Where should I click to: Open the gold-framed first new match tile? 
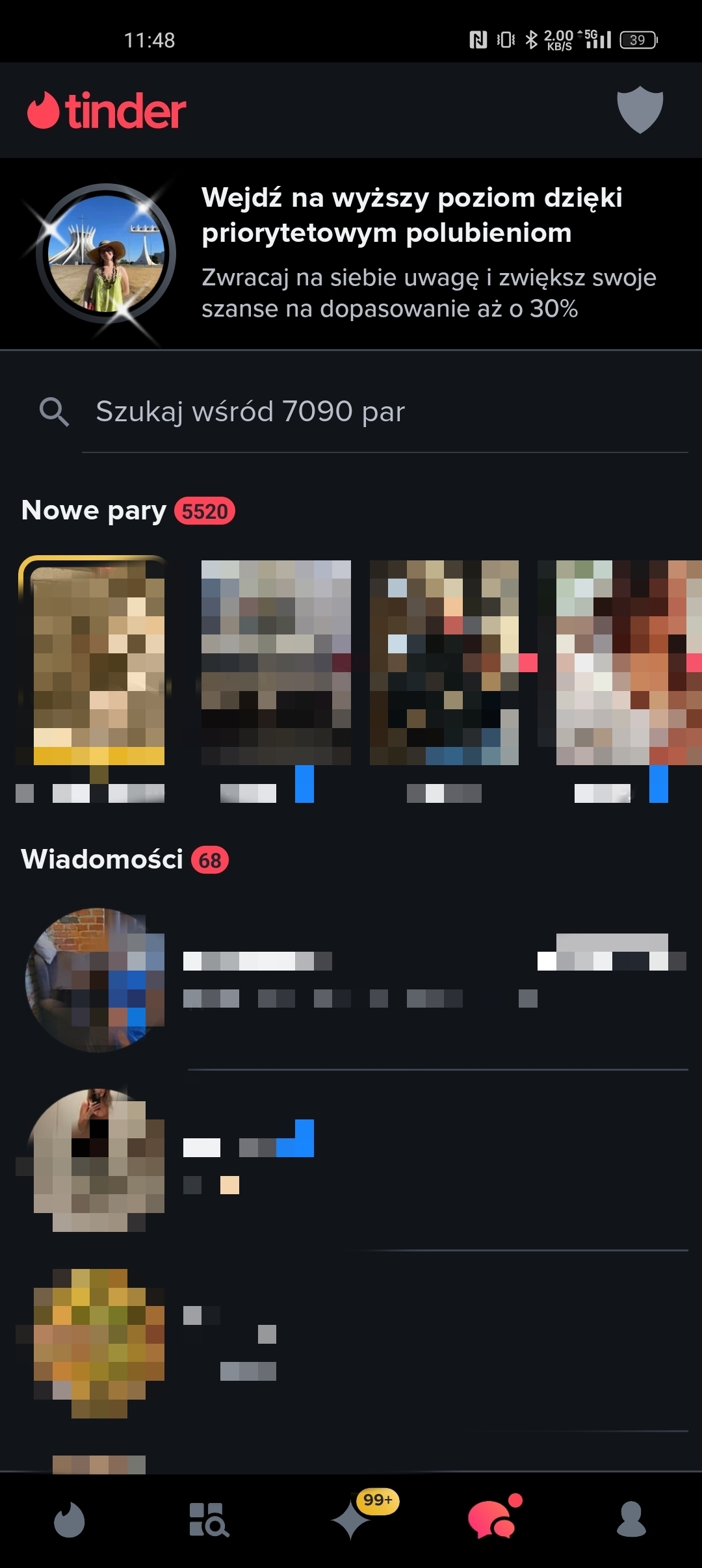pyautogui.click(x=94, y=662)
